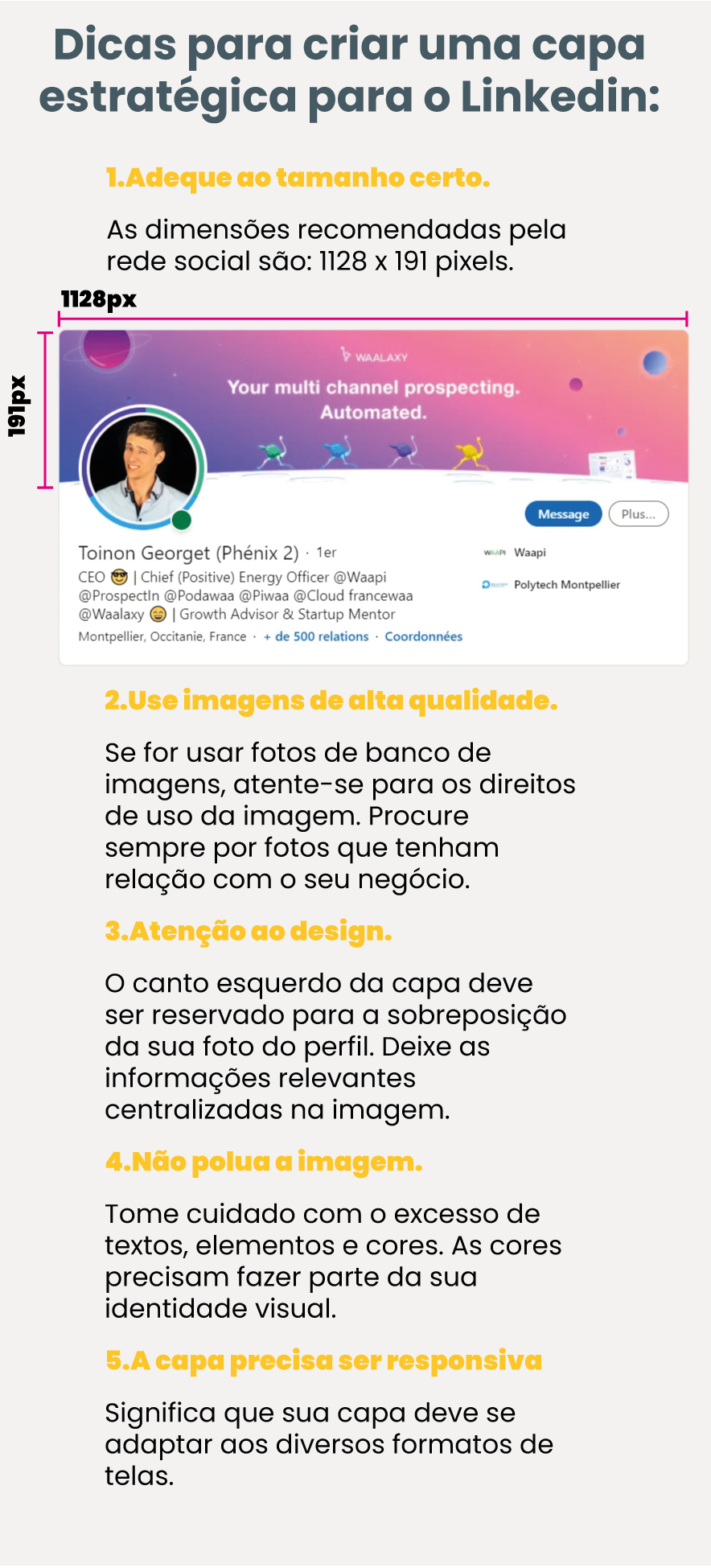Click the blue Message button

tap(564, 514)
